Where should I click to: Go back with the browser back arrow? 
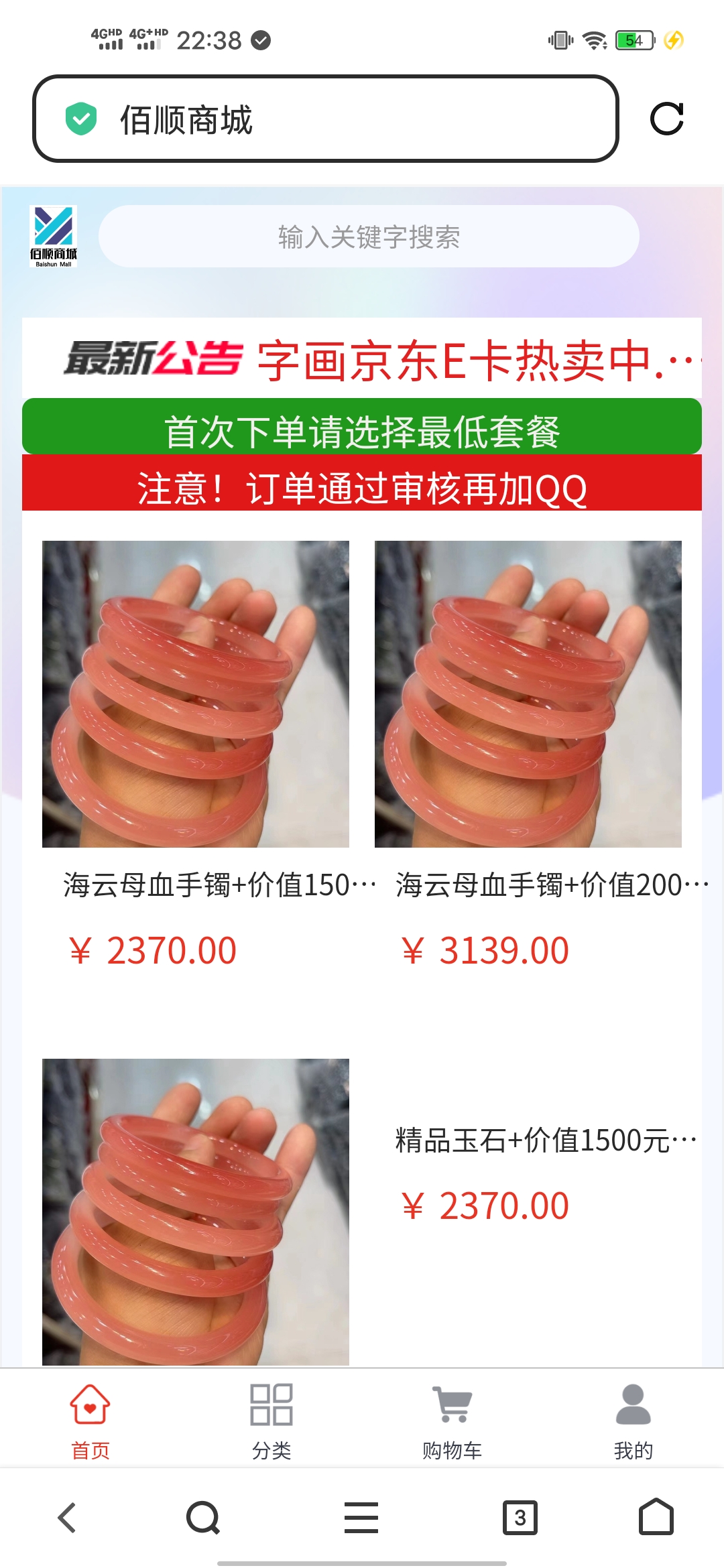(67, 1518)
